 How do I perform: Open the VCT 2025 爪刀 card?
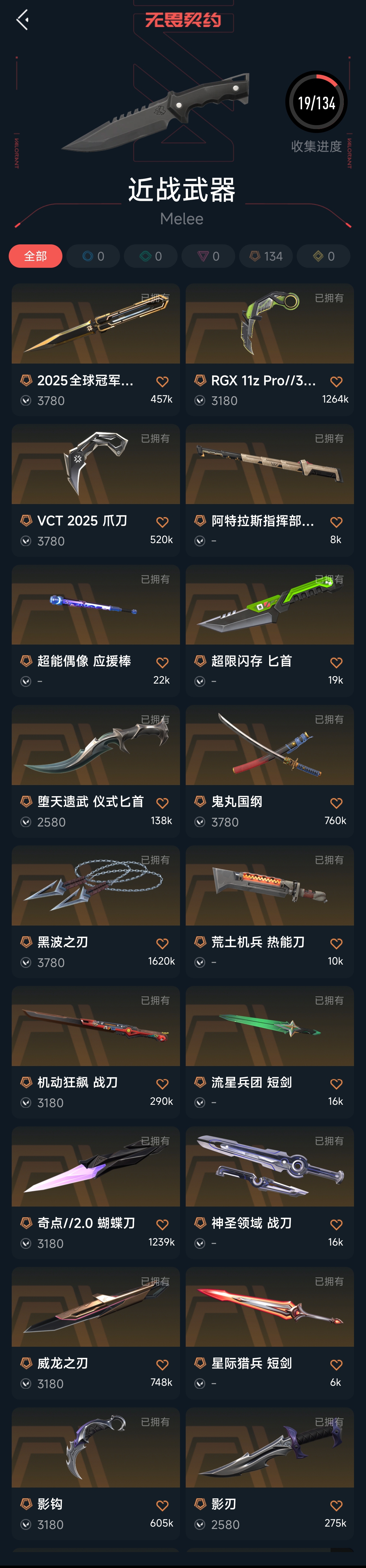coord(95,490)
